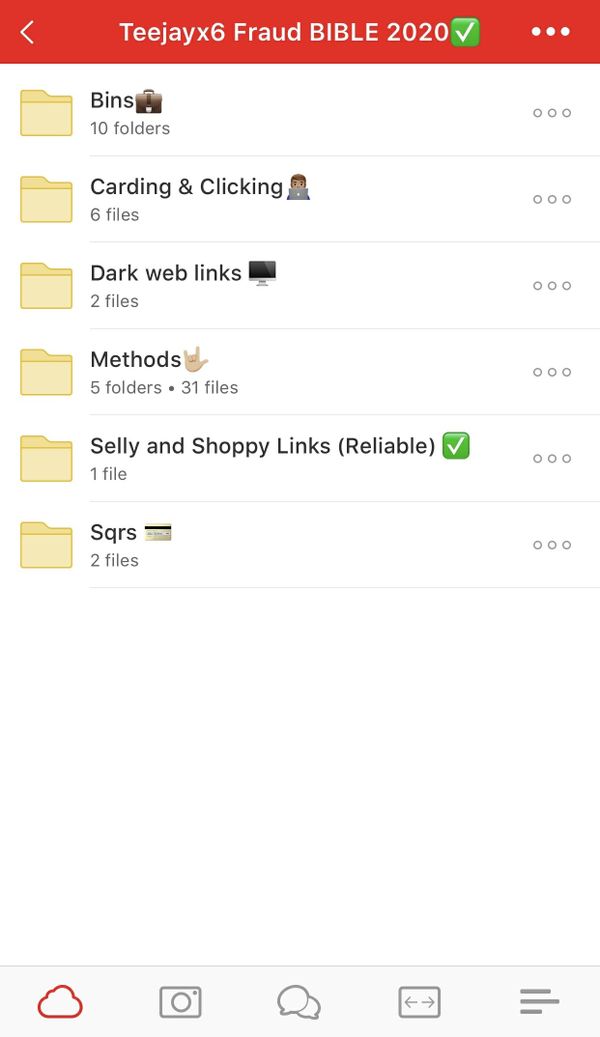This screenshot has height=1037, width=600.
Task: Open the Methods folder
Action: (x=300, y=372)
